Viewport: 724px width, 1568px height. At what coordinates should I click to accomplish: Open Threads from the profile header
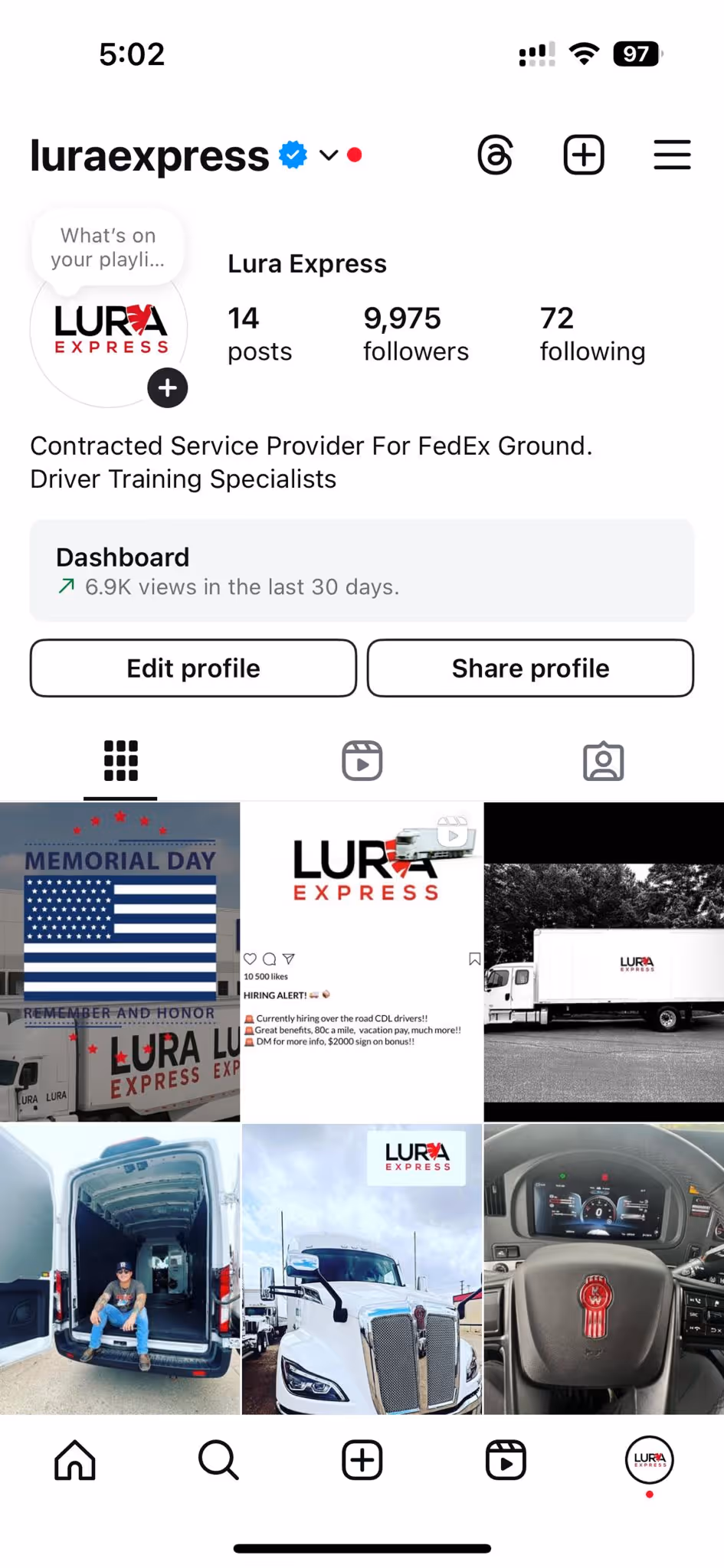[x=495, y=155]
